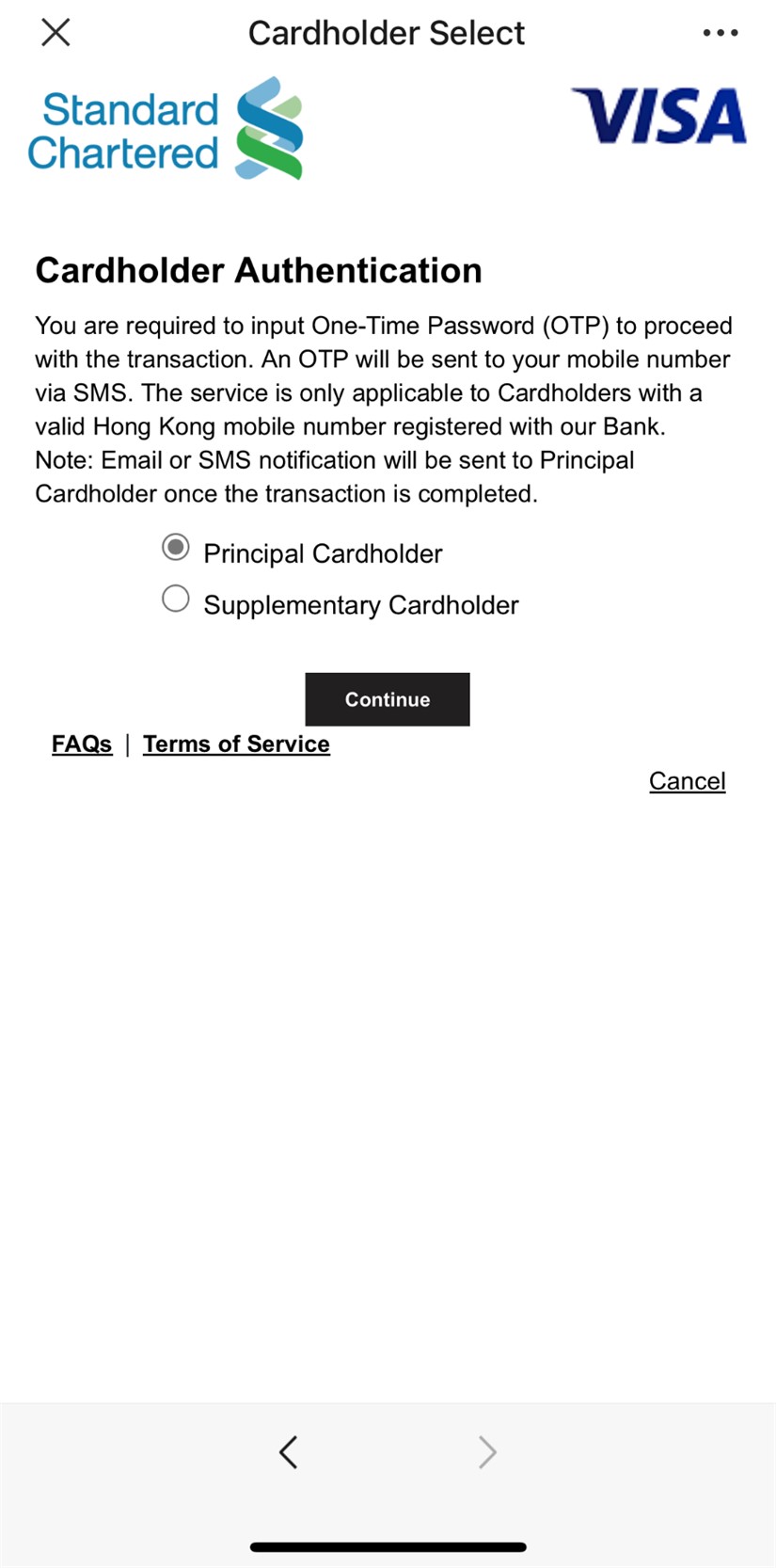Tap the Principal Cardholder label text
Screen dimensions: 776x1568
(323, 553)
